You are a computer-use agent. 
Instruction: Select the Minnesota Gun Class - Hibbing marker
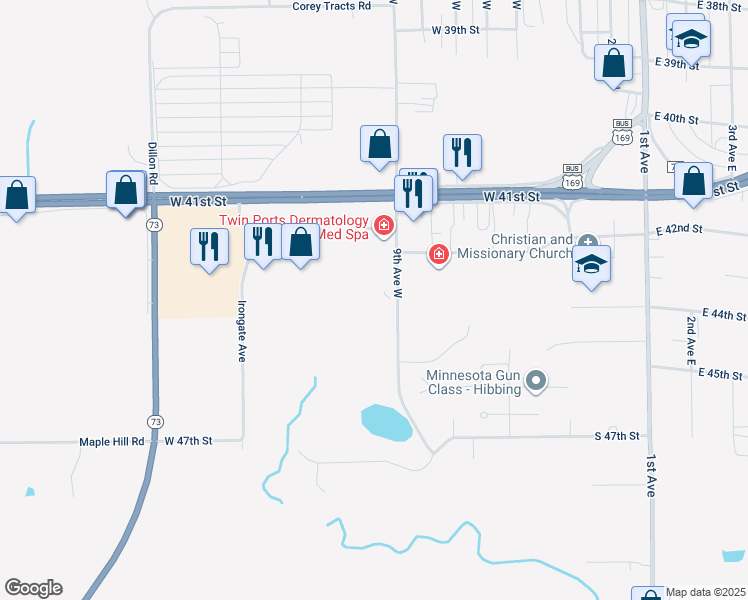pyautogui.click(x=537, y=380)
